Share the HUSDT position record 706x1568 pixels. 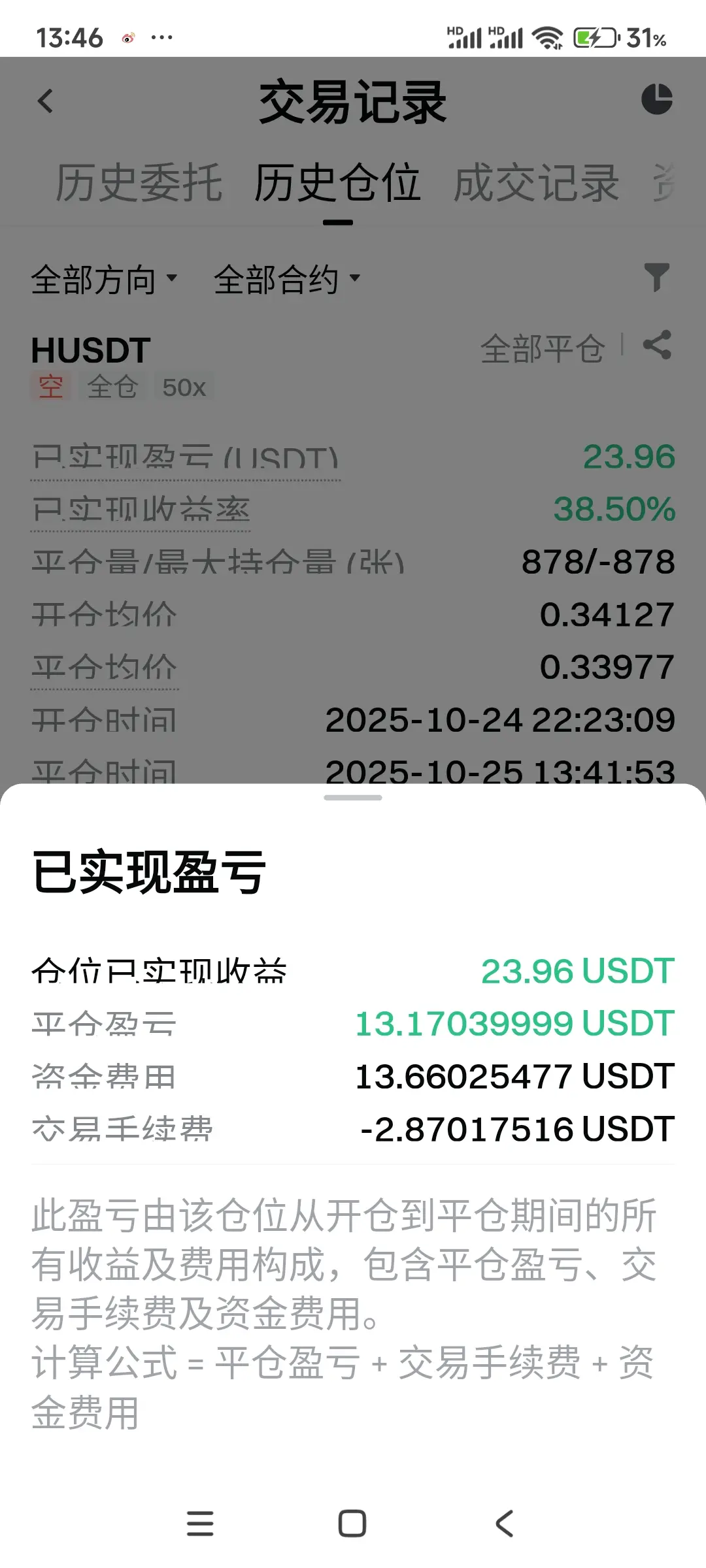657,345
